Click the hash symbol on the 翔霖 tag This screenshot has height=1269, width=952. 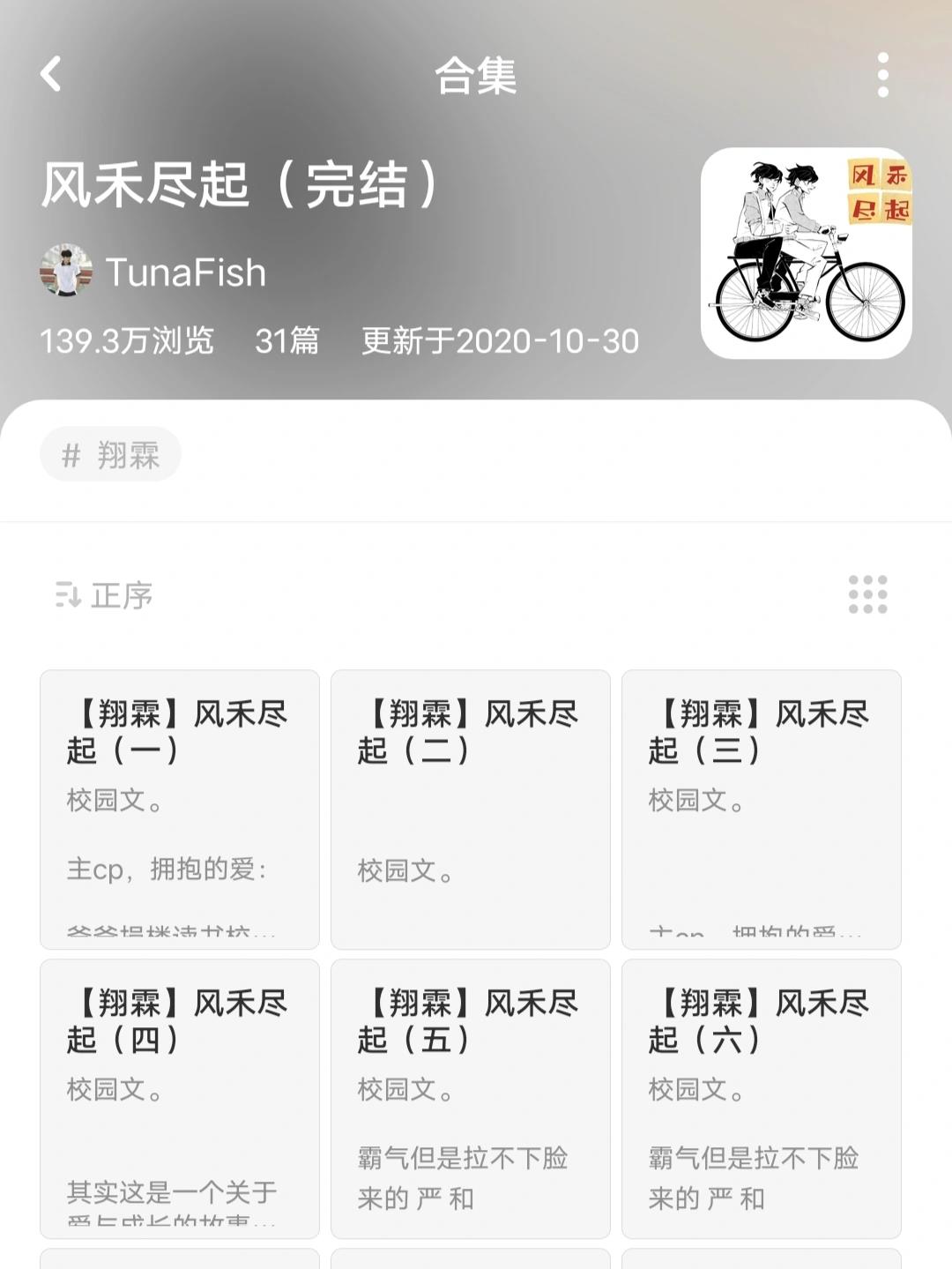pos(71,452)
